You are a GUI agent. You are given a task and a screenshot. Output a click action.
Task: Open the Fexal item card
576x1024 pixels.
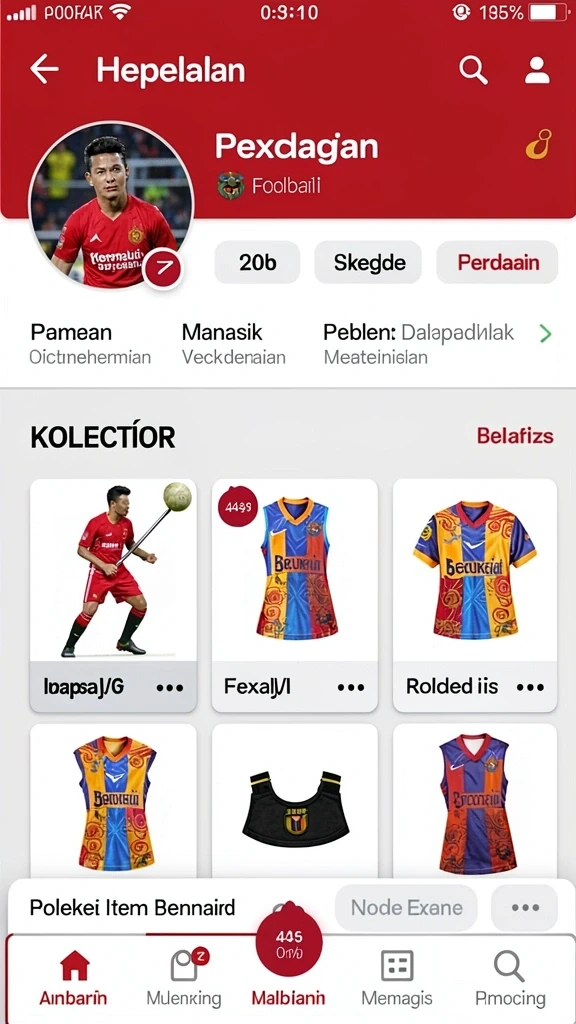point(295,596)
